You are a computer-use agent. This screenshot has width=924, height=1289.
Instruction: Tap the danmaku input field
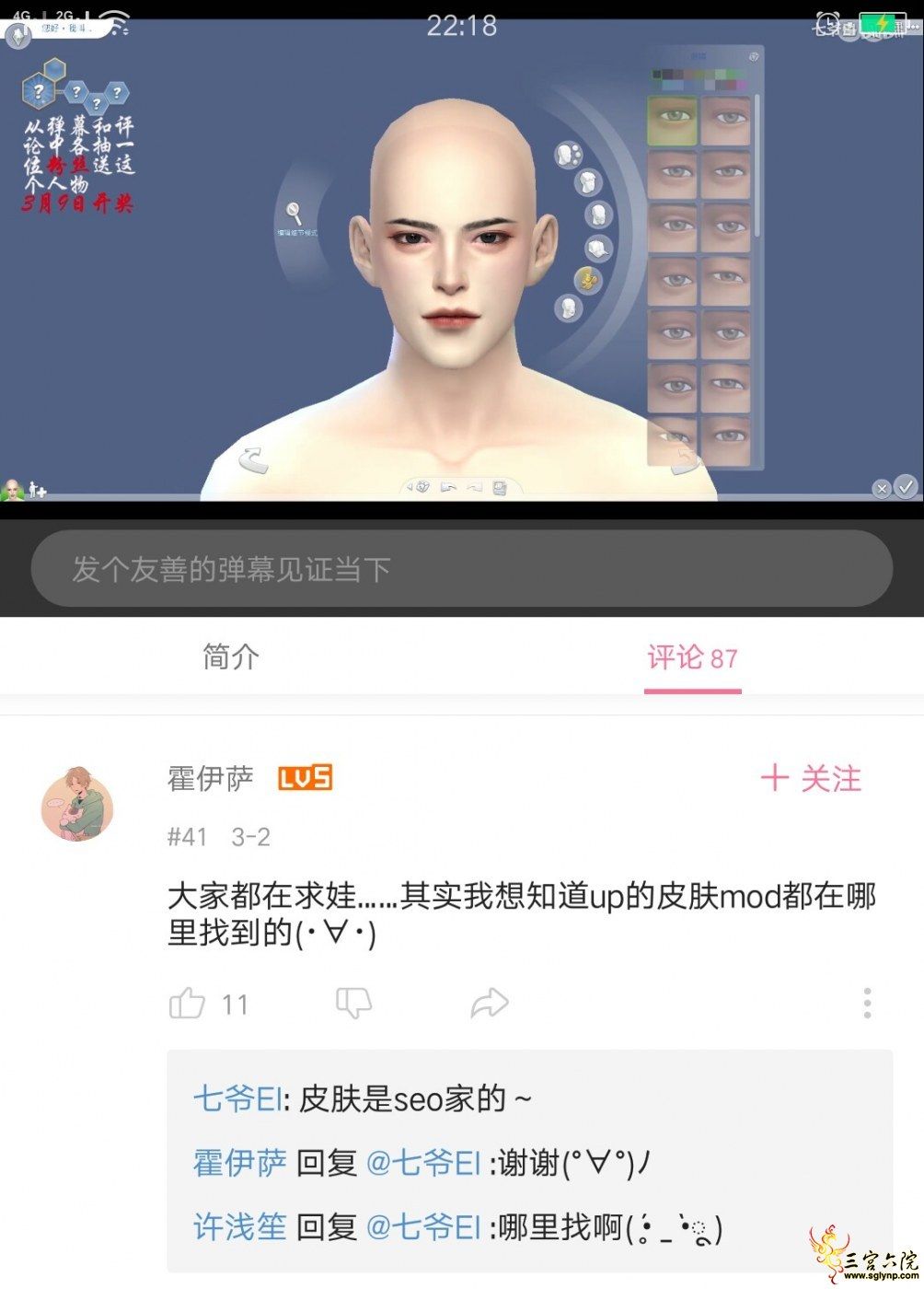coord(460,569)
